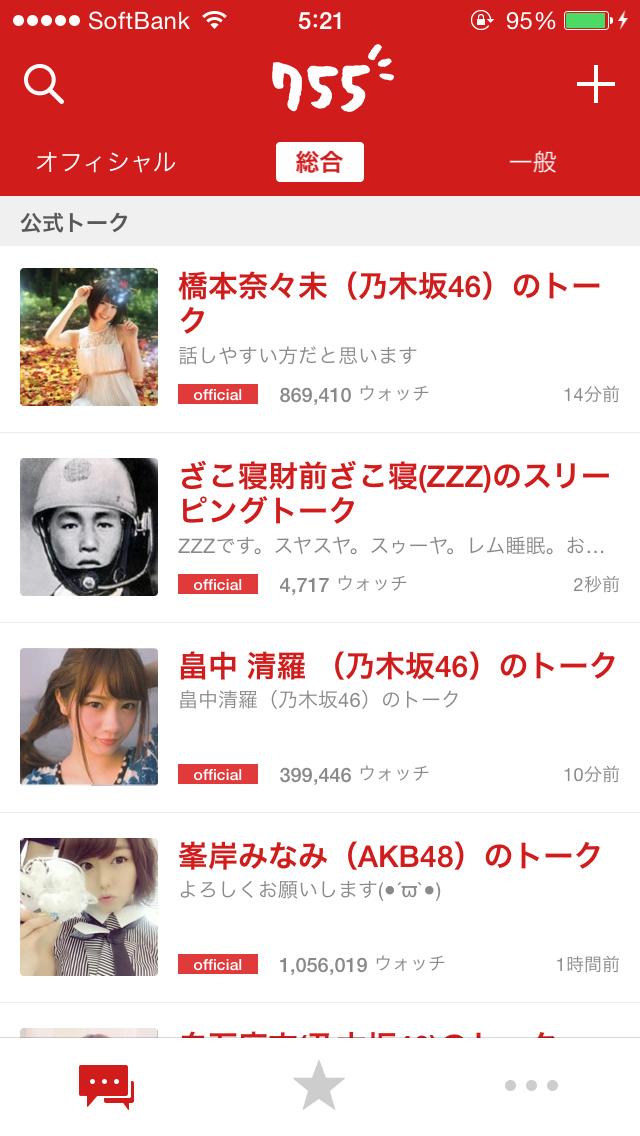Open the search magnifier icon
The image size is (640, 1136).
pyautogui.click(x=43, y=84)
